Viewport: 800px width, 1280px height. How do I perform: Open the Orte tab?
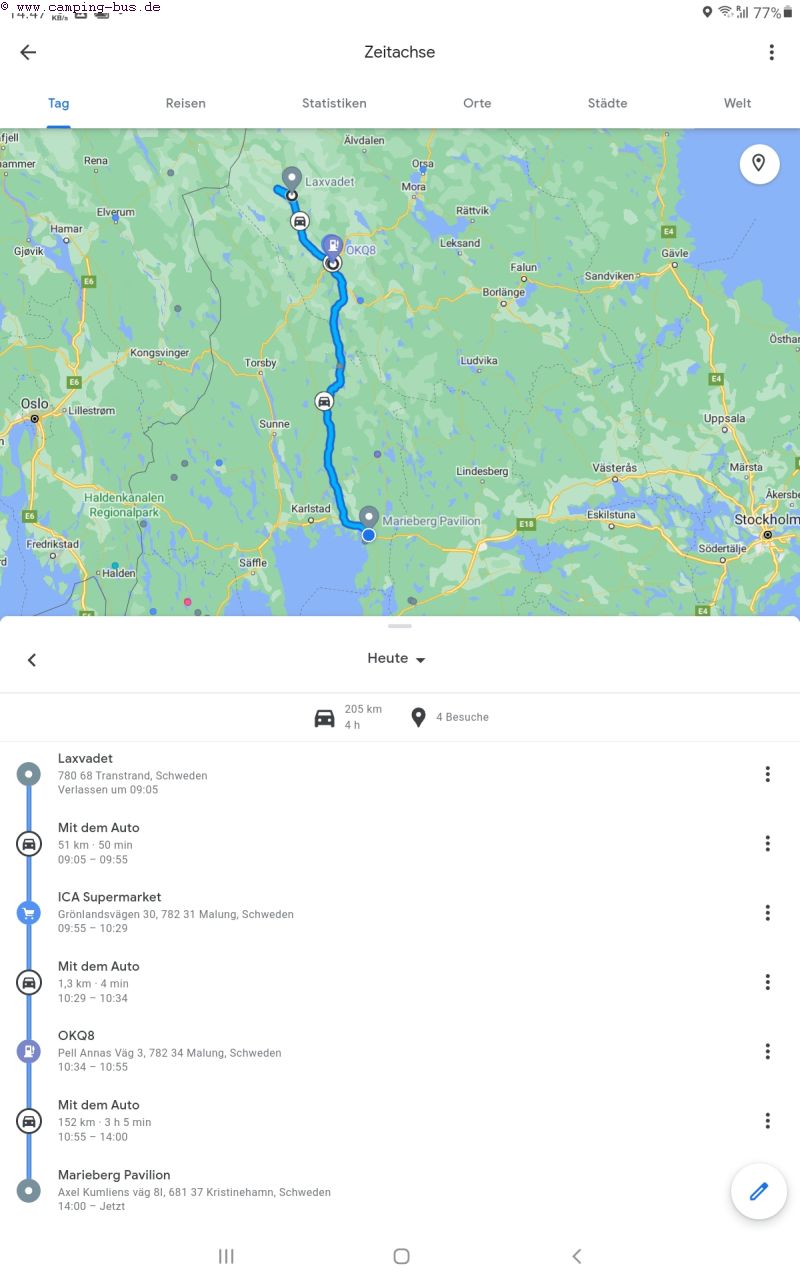[477, 103]
